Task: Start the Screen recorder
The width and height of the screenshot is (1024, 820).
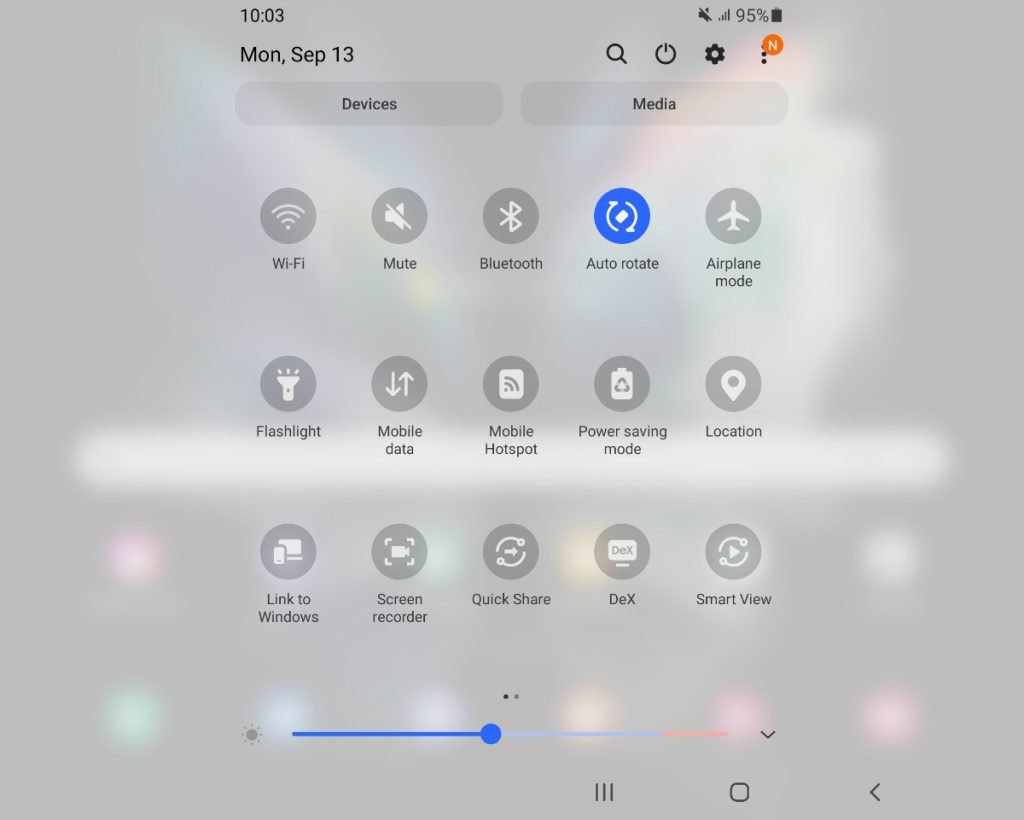Action: (400, 552)
